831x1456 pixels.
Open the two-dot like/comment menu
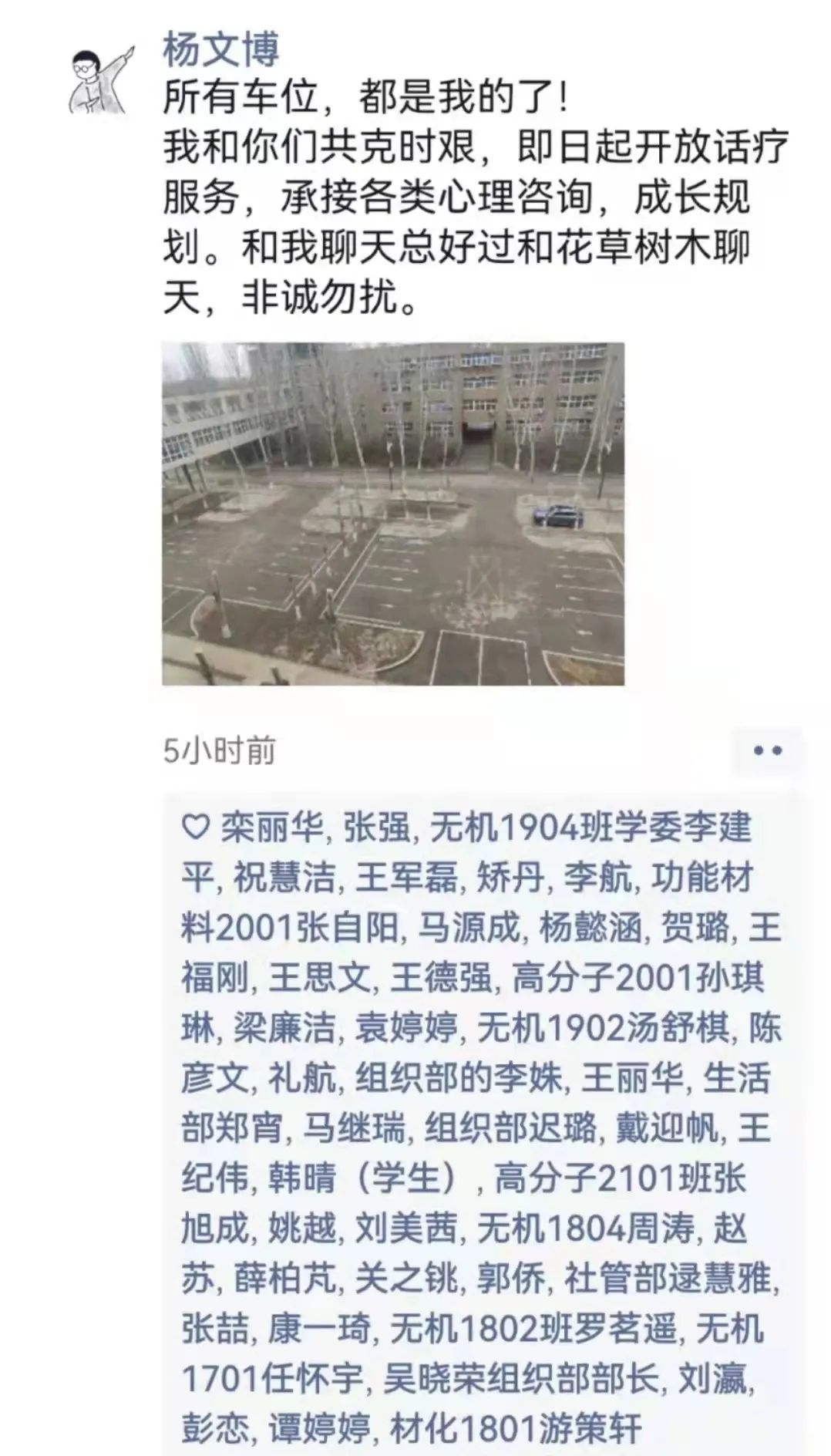(766, 750)
